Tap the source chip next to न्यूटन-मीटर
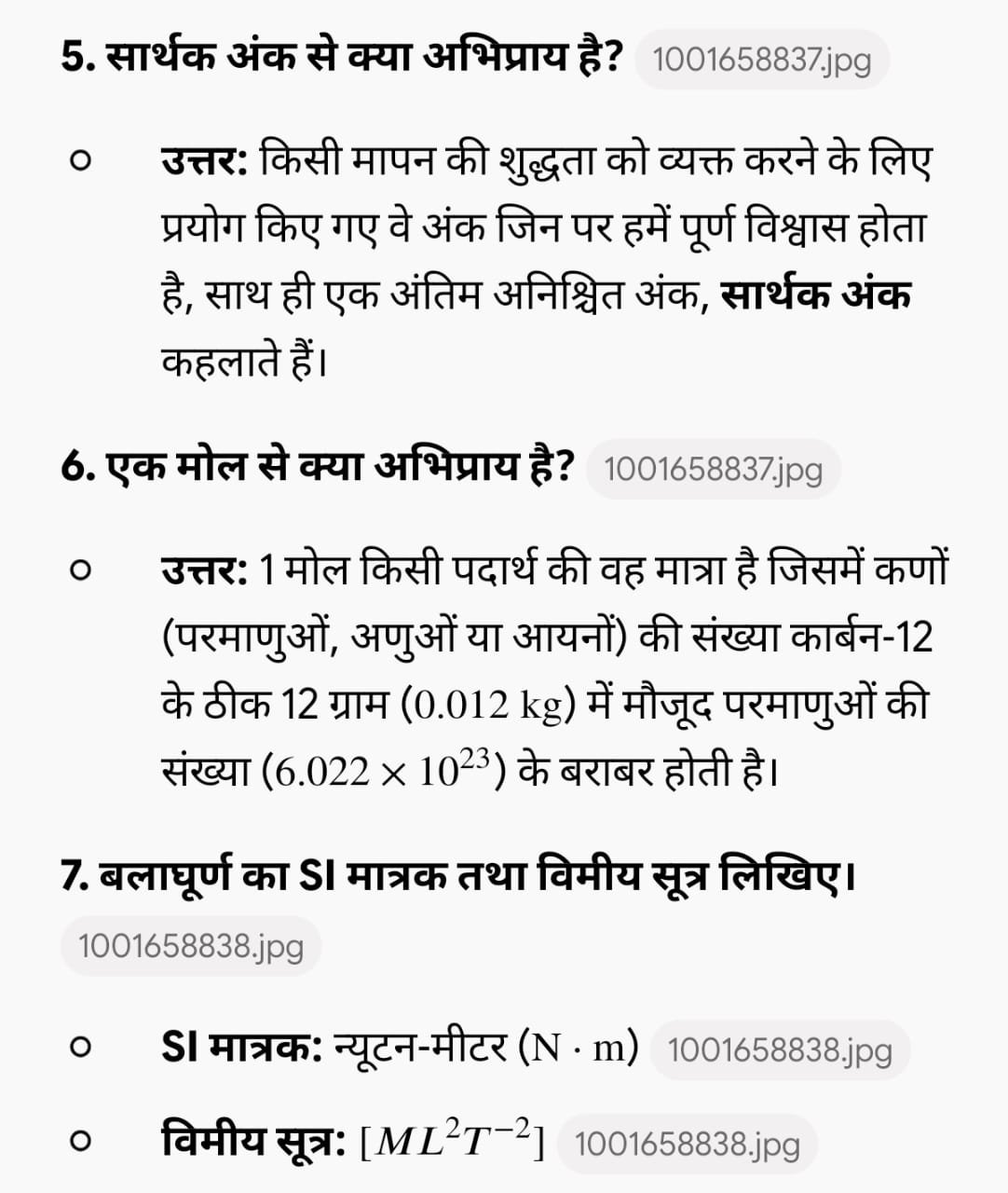This screenshot has width=1008, height=1193. (780, 1050)
